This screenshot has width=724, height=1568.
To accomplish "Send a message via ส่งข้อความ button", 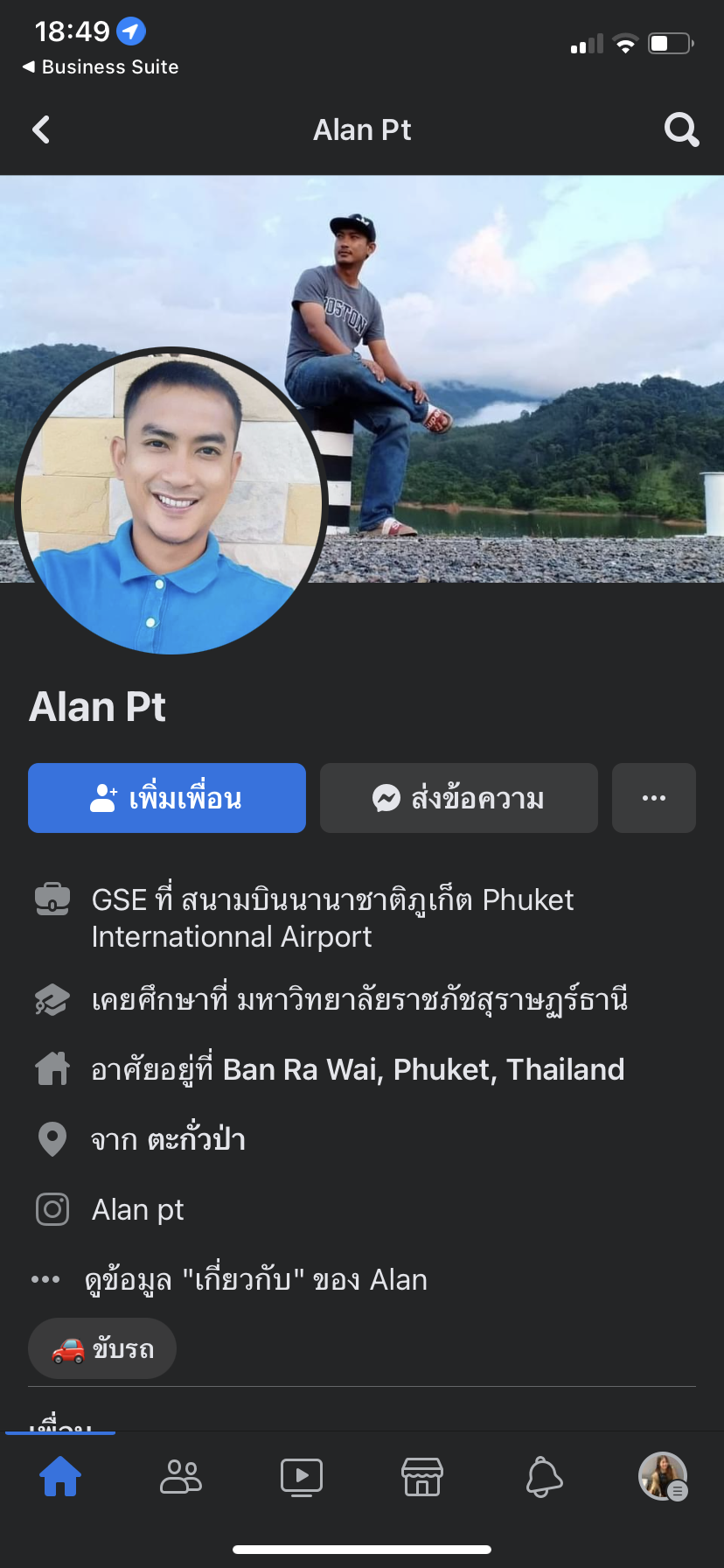I will [459, 798].
